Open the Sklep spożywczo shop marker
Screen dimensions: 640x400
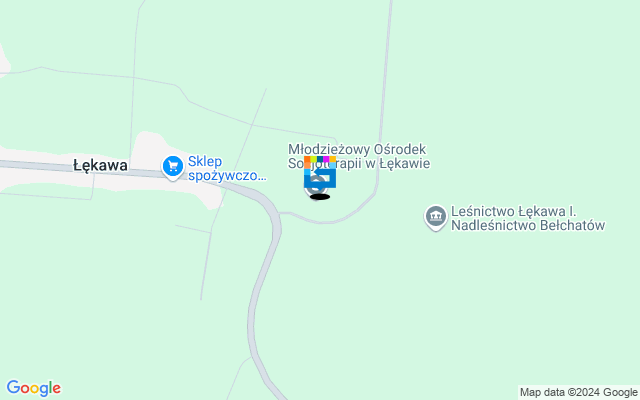[x=172, y=167]
